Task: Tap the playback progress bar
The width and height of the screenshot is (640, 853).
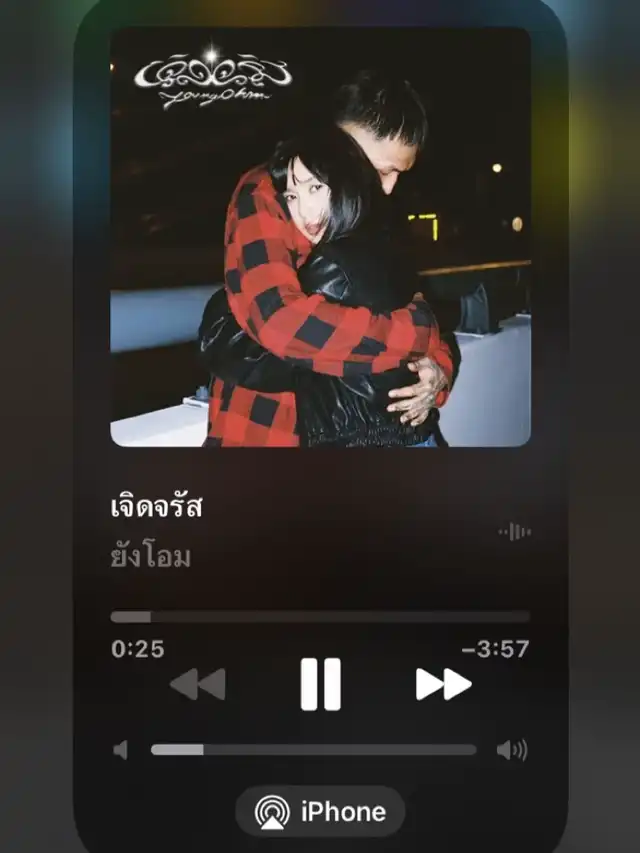Action: coord(320,617)
